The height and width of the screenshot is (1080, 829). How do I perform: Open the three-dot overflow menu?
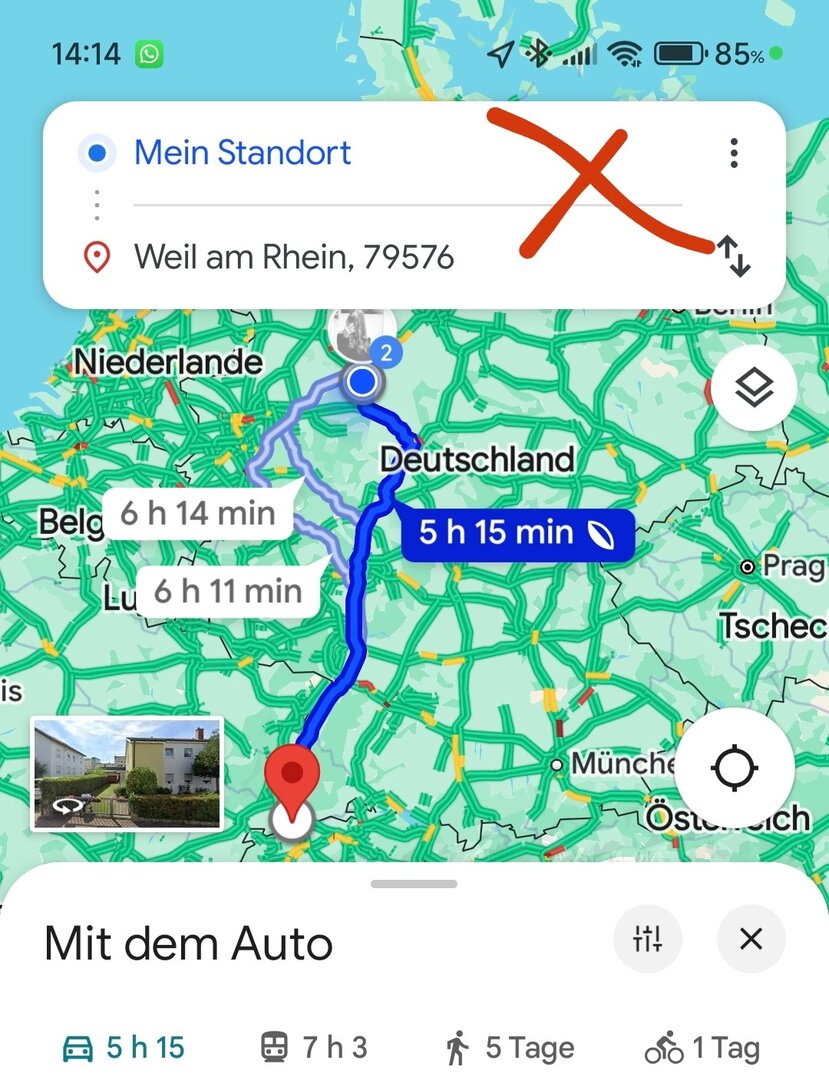[734, 153]
